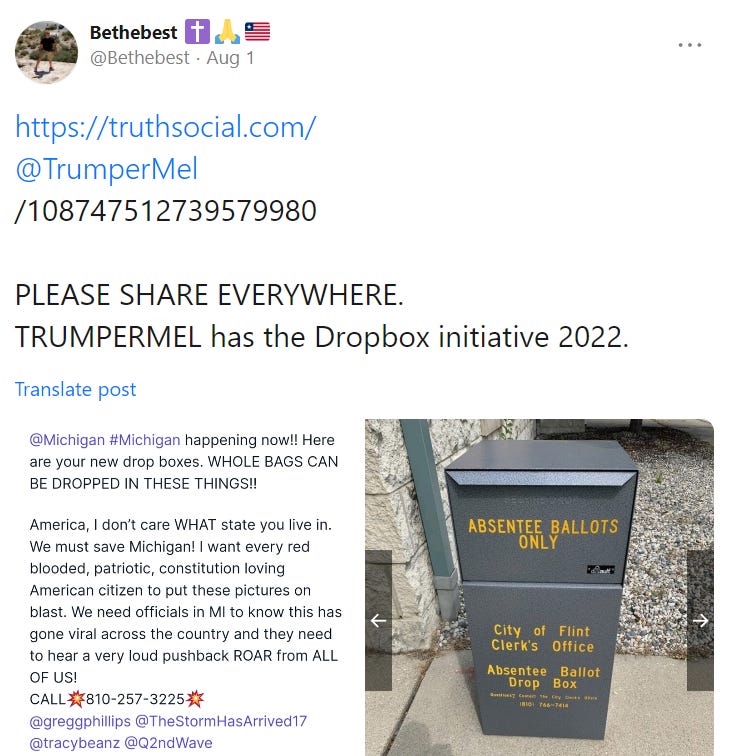Open the @TrumperMel mention

(x=106, y=169)
